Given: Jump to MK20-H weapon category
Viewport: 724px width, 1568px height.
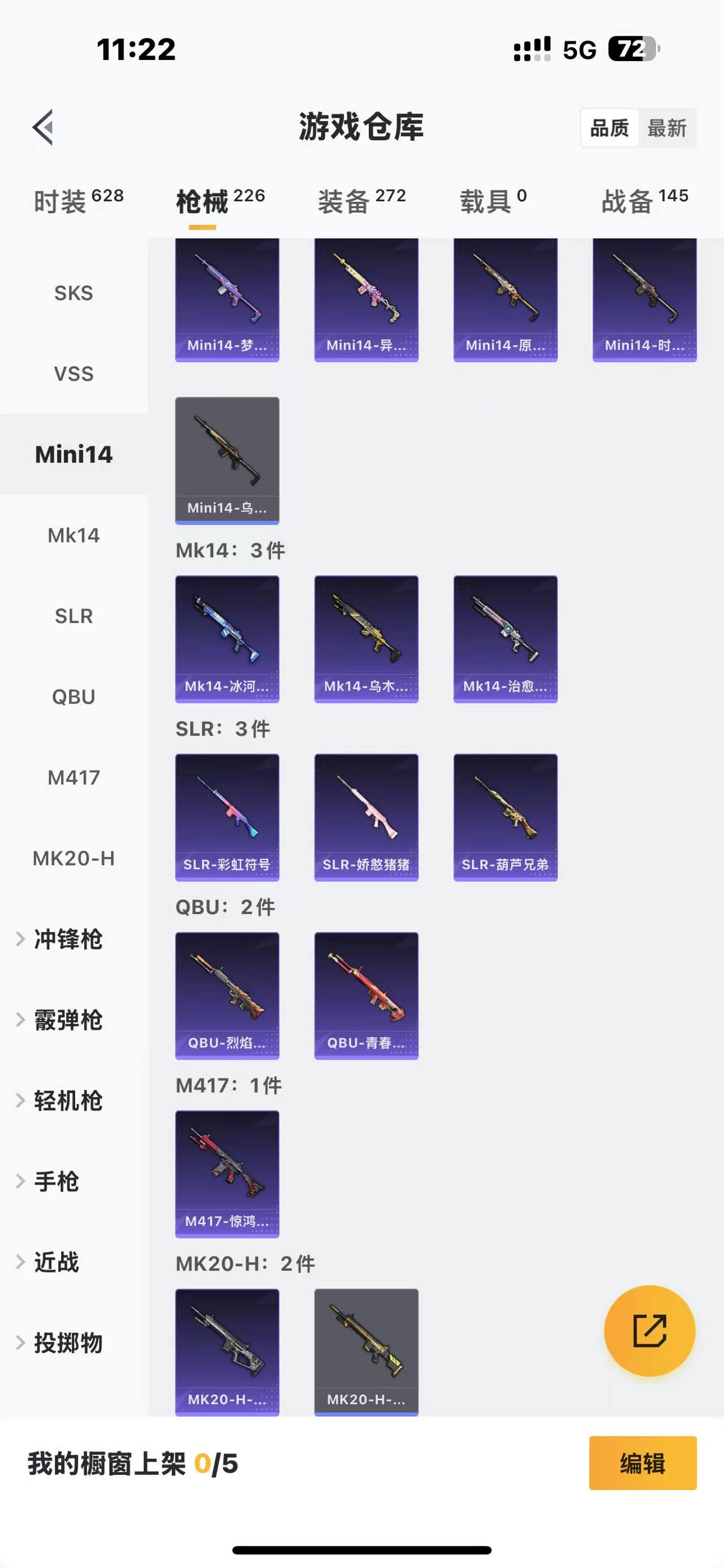Looking at the screenshot, I should pyautogui.click(x=74, y=858).
